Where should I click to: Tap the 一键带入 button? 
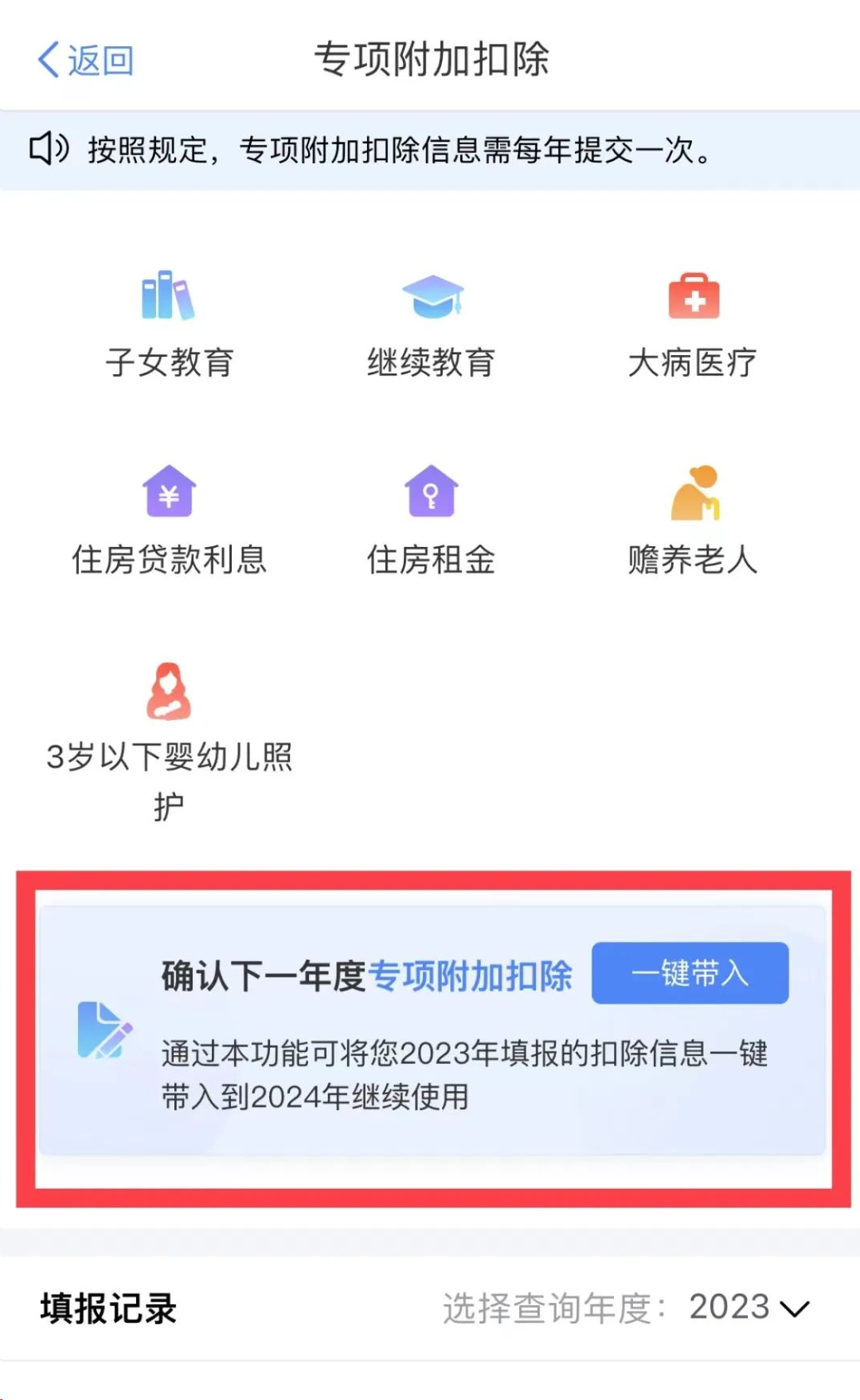pos(690,973)
